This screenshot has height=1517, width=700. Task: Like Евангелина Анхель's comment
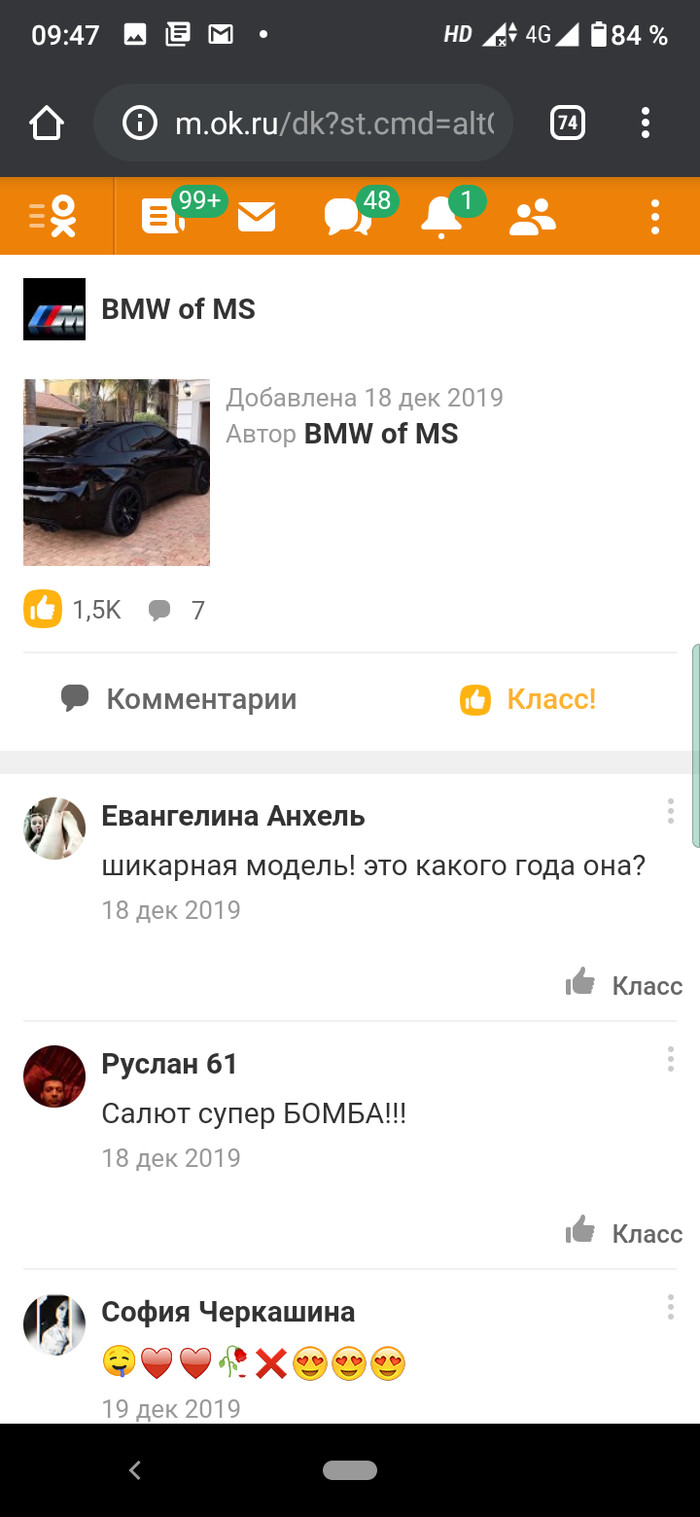coord(624,985)
